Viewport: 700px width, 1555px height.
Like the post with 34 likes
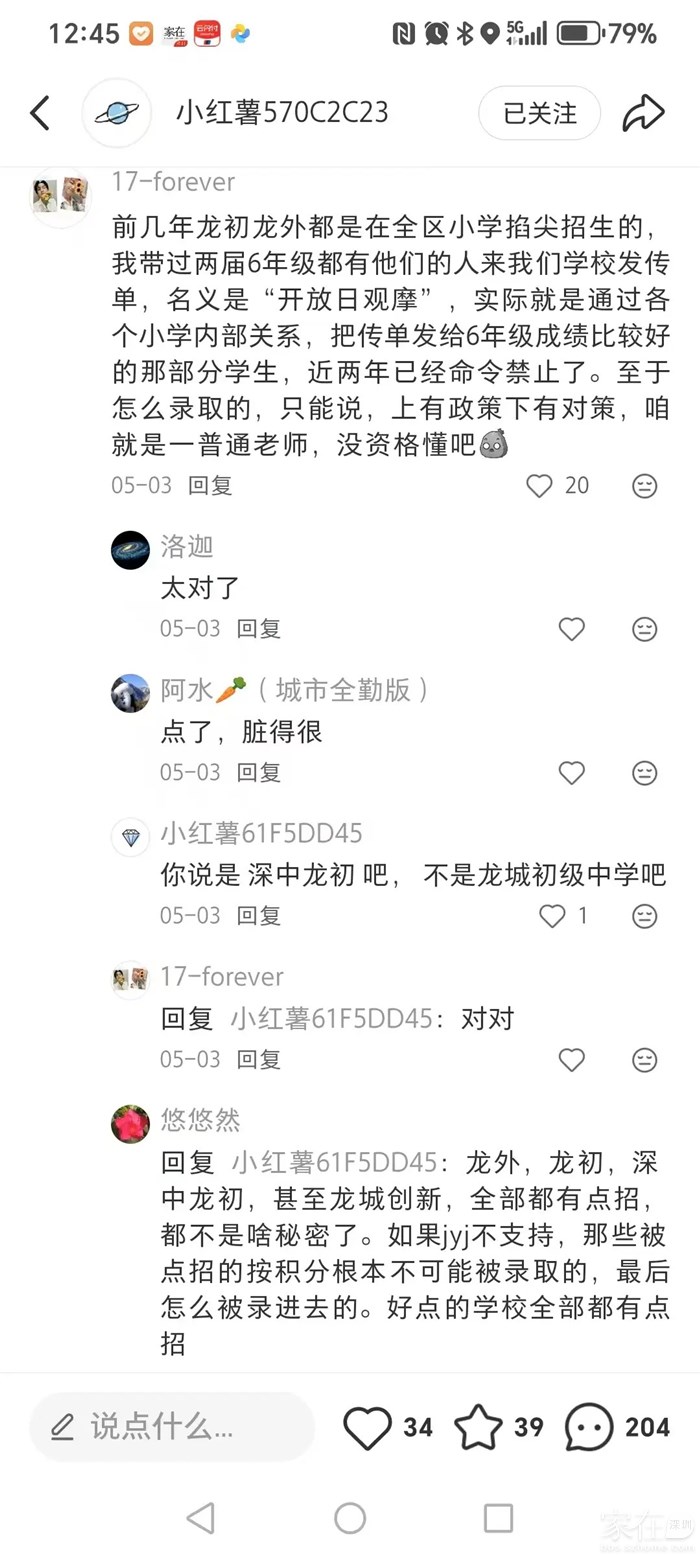368,1428
